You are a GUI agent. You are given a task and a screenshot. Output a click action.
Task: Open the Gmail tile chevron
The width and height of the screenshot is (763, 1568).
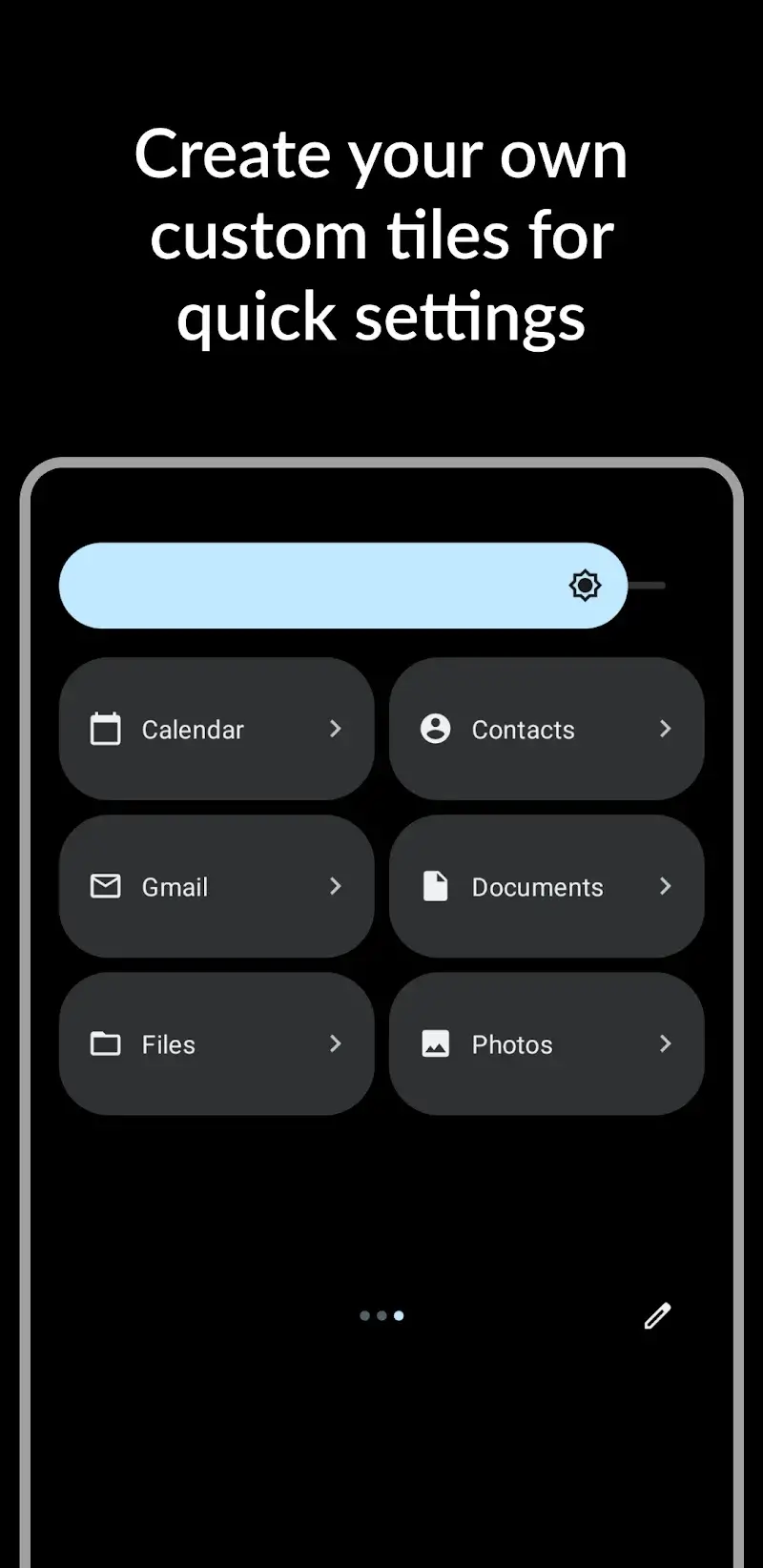(x=336, y=886)
